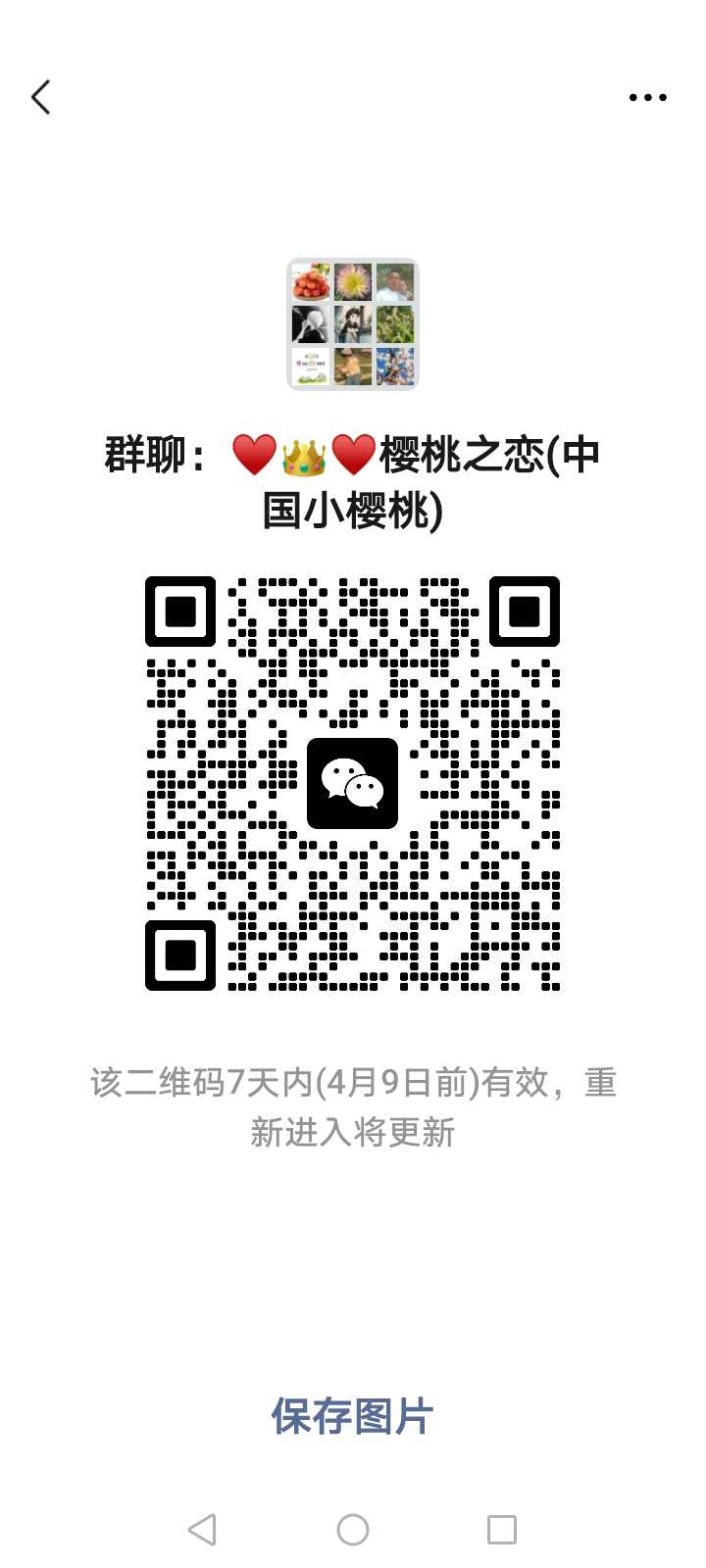Tap 保存图片 to save the image
This screenshot has height=1568, width=706.
[x=352, y=1416]
